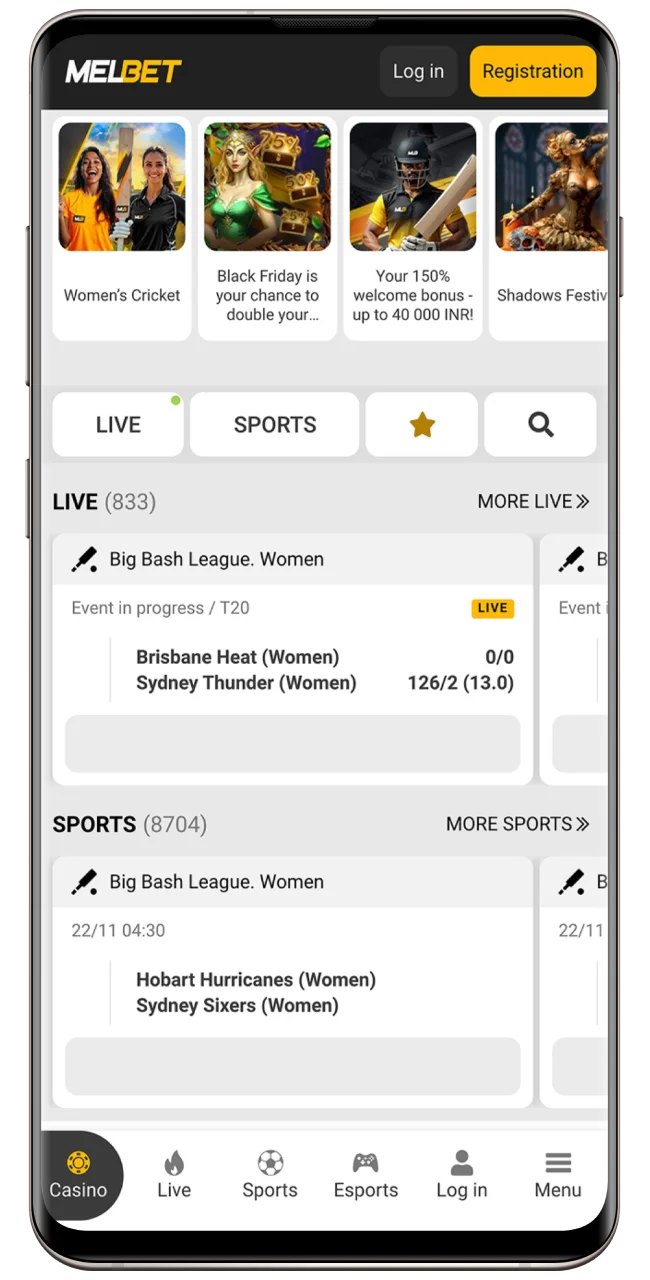This screenshot has height=1280, width=650.
Task: Tap Log in in the bottom navigation
Action: click(x=462, y=1176)
